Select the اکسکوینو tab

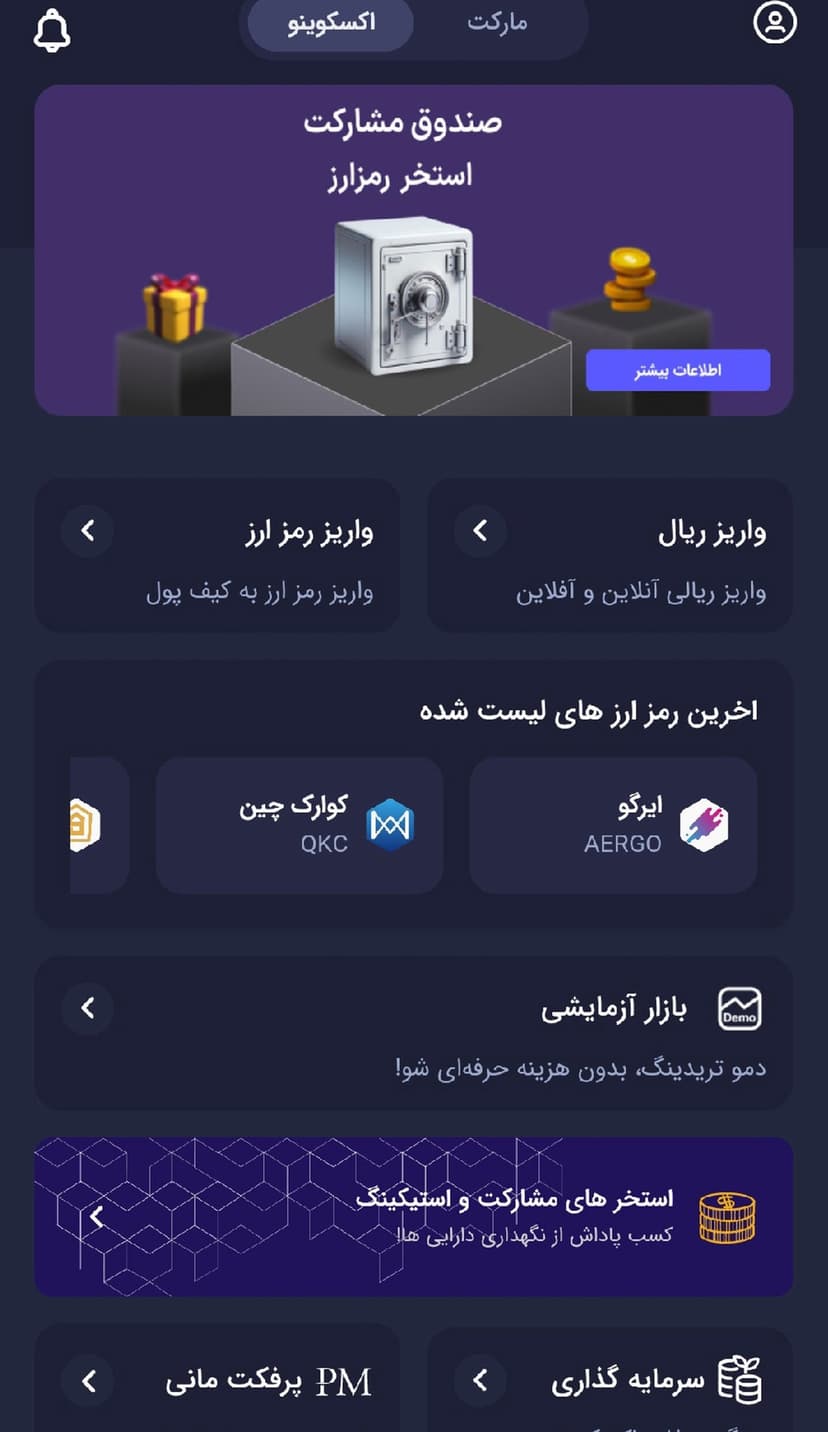click(331, 23)
